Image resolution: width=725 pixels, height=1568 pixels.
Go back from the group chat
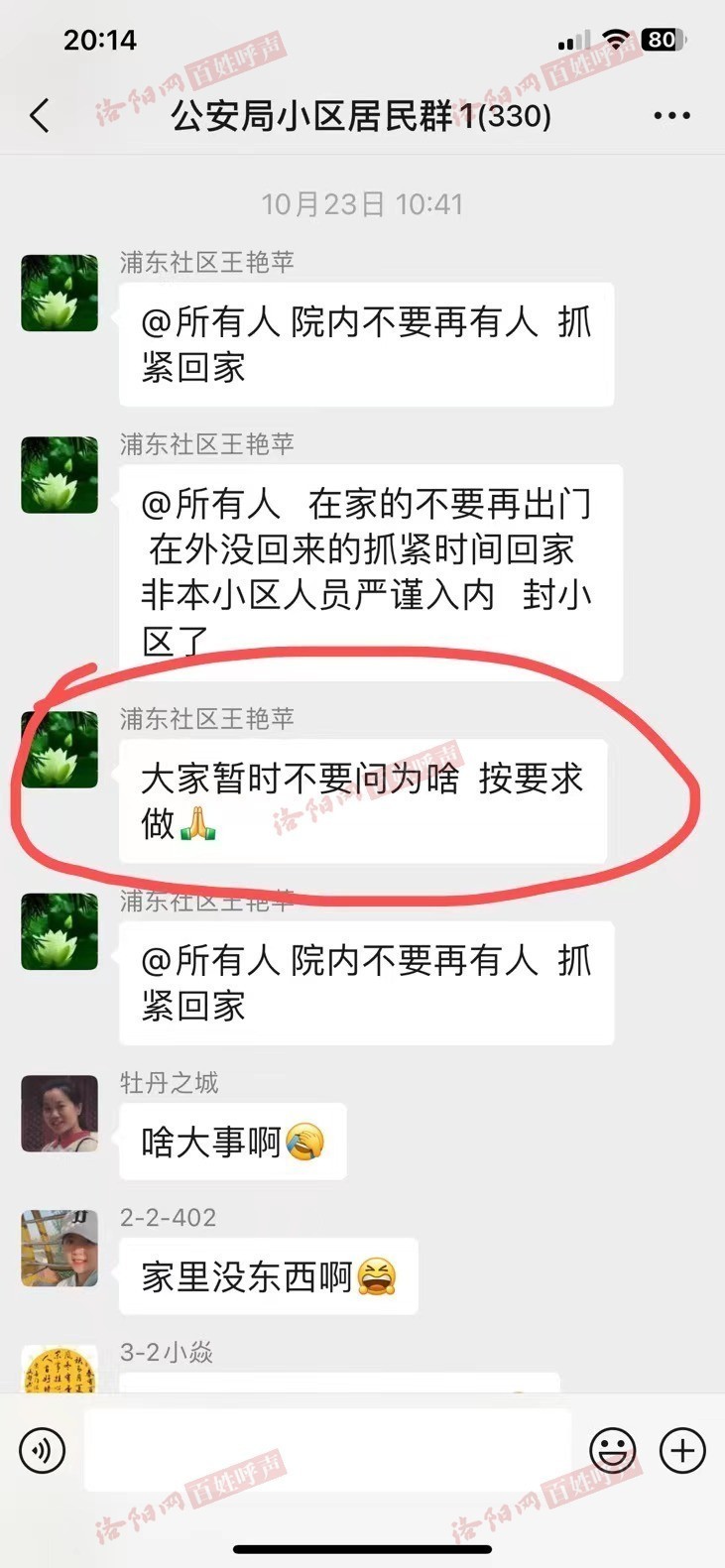(x=40, y=116)
